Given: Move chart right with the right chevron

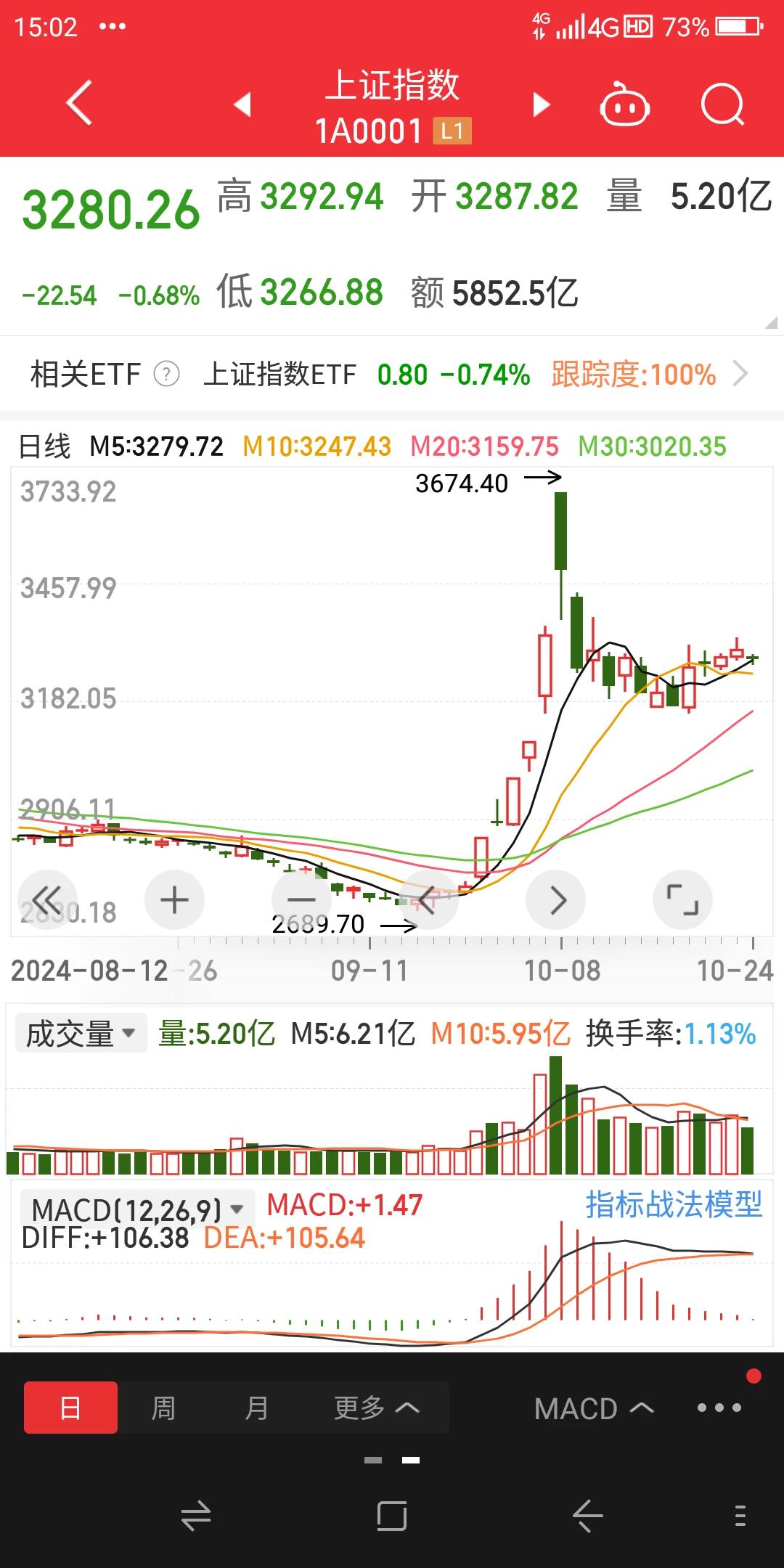Looking at the screenshot, I should click(556, 900).
